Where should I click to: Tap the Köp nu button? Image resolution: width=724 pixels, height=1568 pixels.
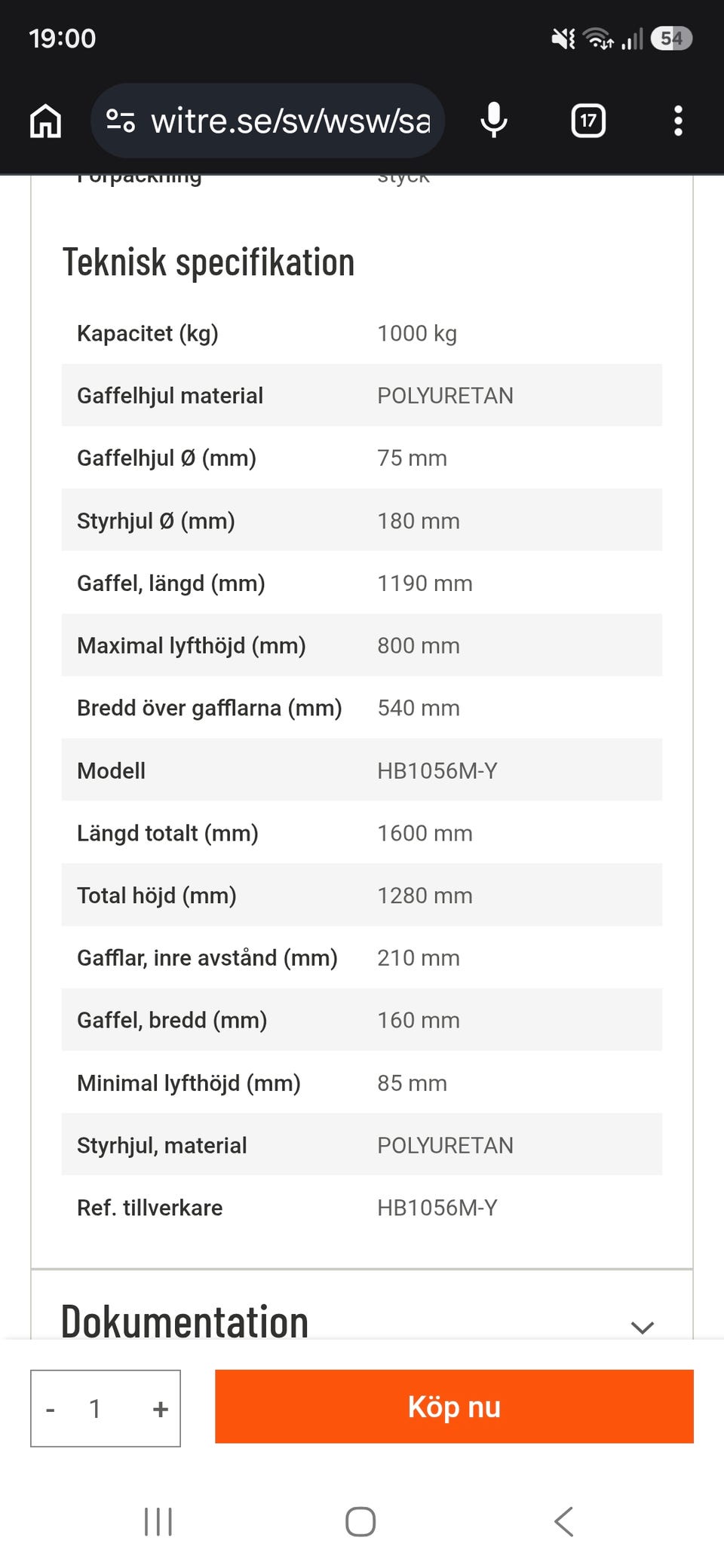click(x=454, y=1407)
